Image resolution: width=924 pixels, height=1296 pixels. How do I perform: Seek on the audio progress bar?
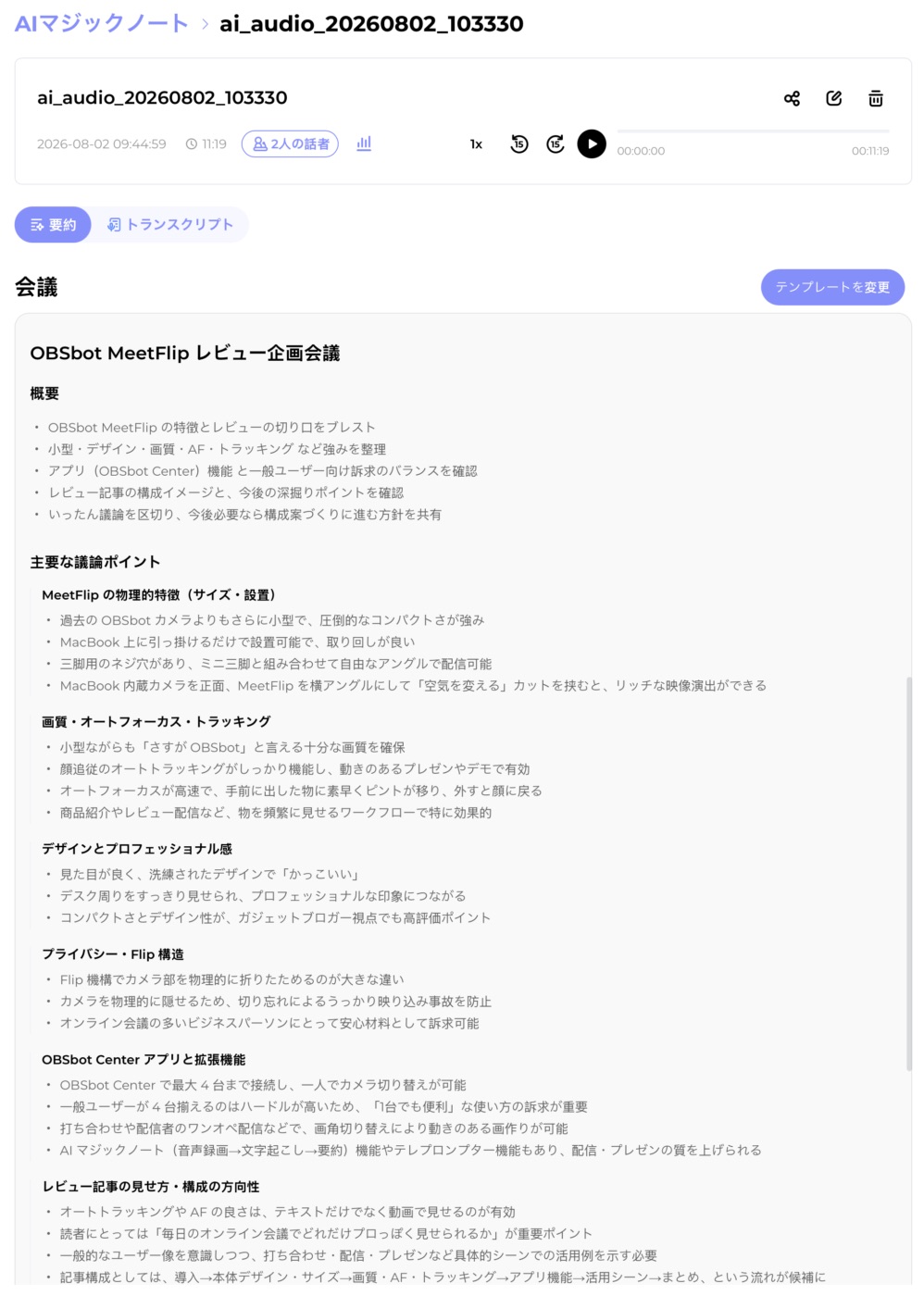point(753,131)
